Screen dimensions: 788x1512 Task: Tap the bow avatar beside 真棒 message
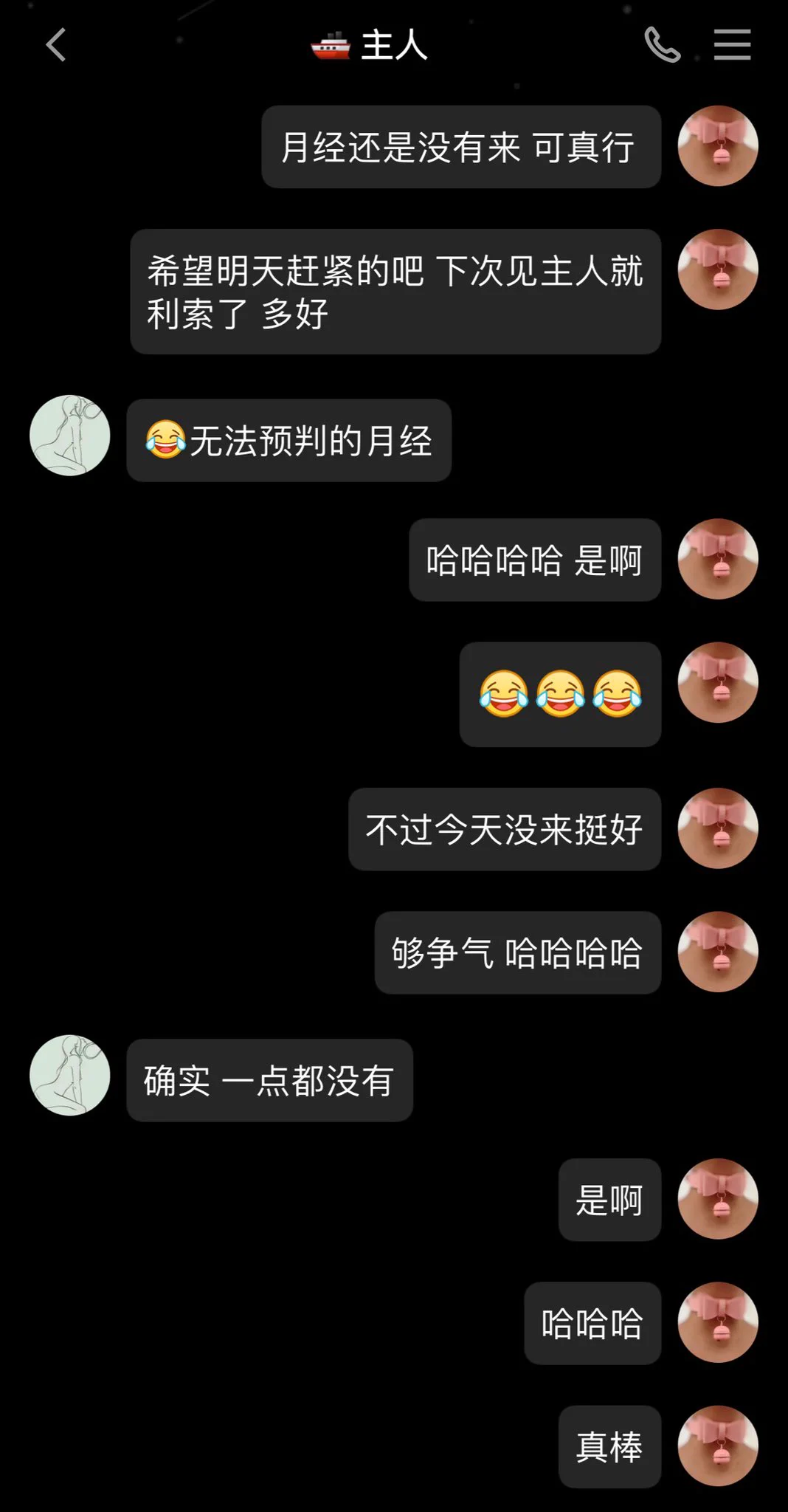pyautogui.click(x=717, y=1446)
